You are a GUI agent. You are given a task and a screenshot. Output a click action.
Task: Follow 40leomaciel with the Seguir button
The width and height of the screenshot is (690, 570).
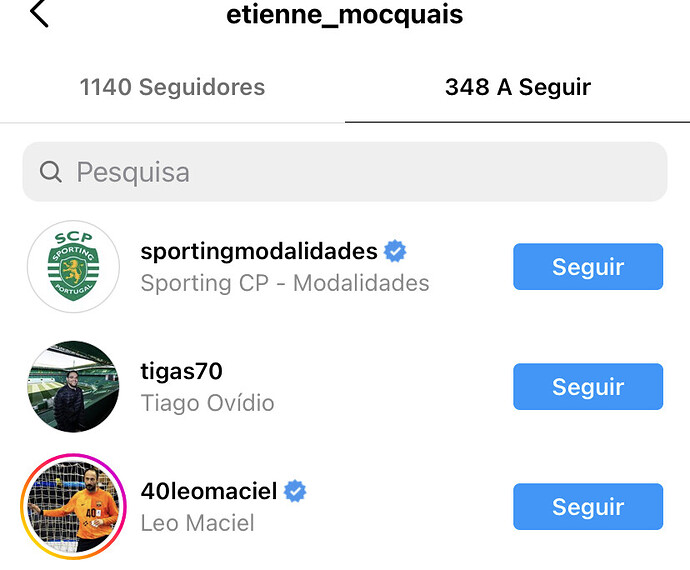point(587,507)
